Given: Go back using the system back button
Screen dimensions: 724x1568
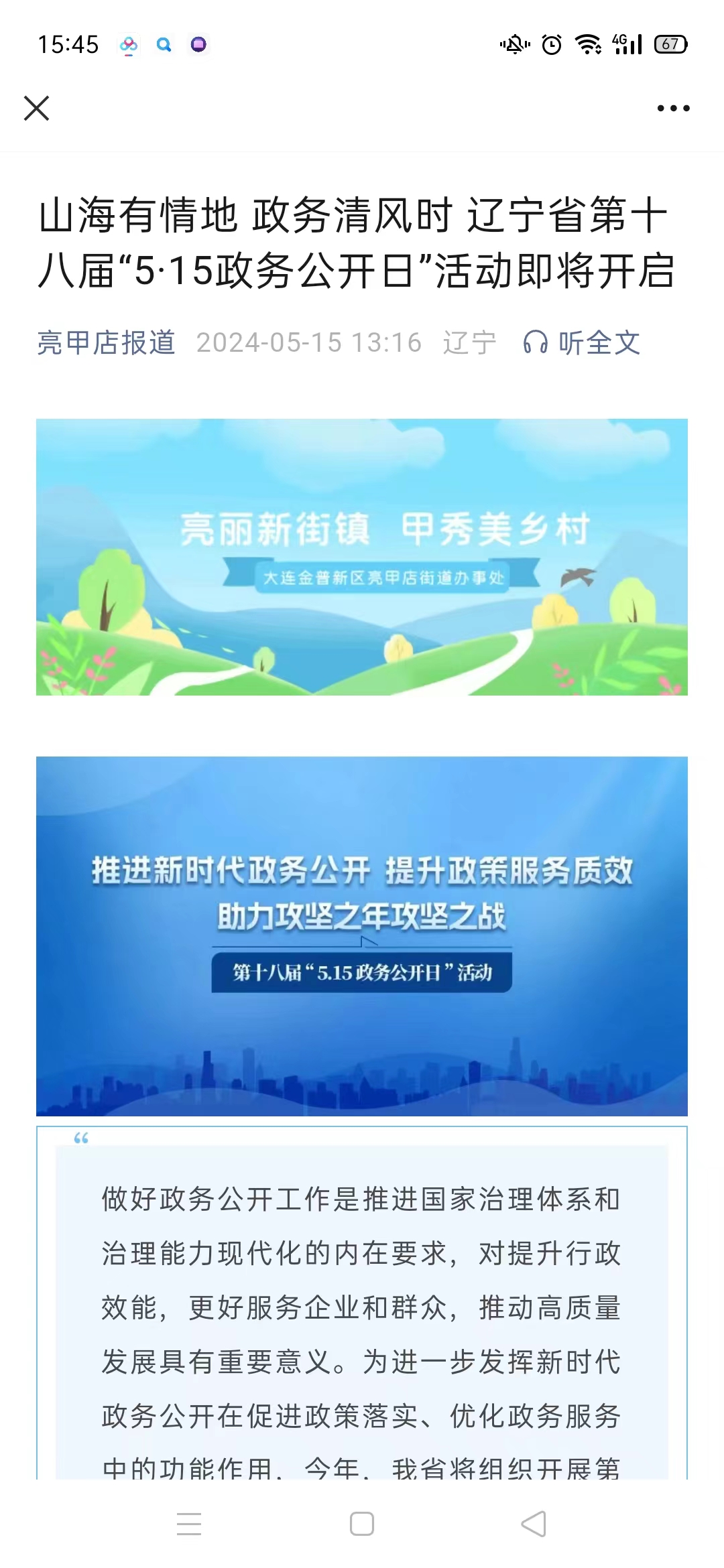Looking at the screenshot, I should pos(534,1524).
